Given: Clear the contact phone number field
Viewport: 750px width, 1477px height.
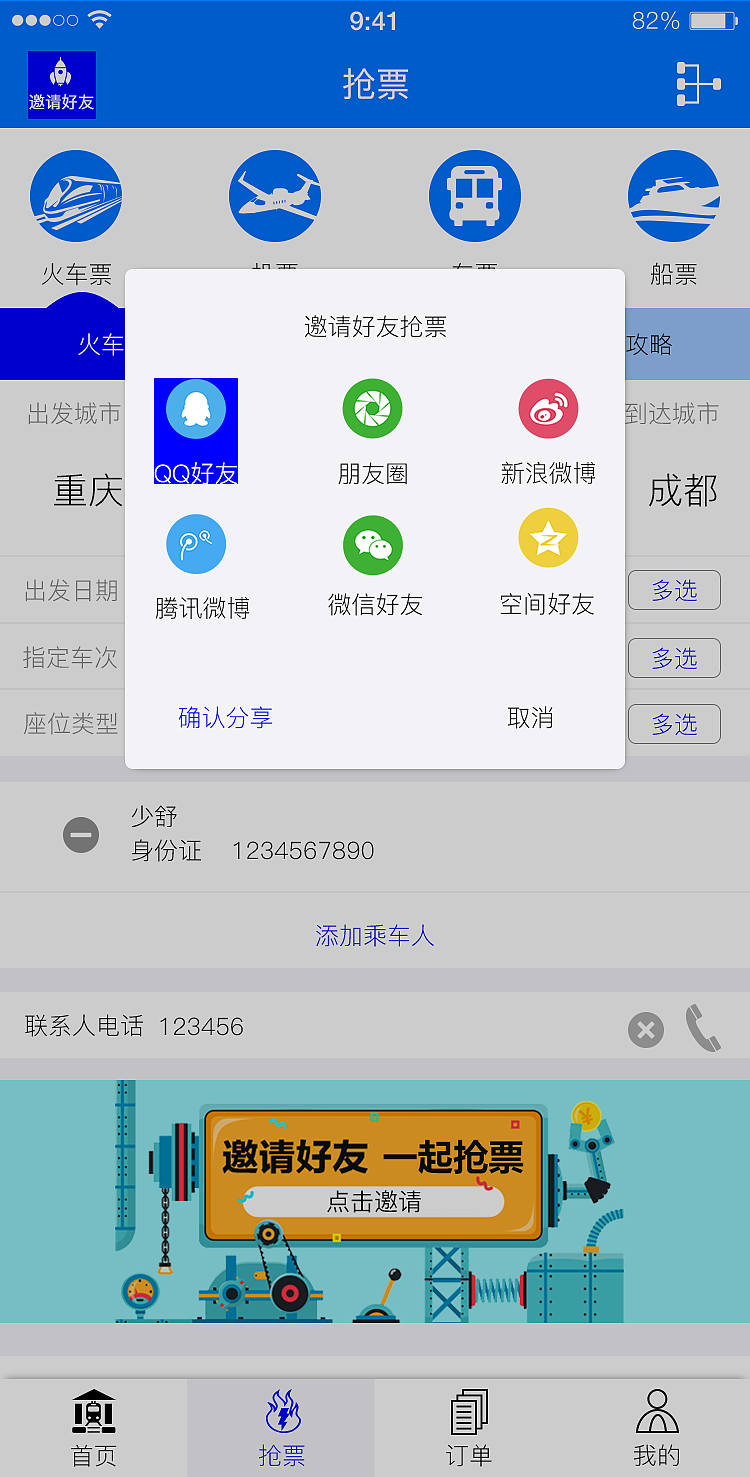Looking at the screenshot, I should [x=645, y=1029].
